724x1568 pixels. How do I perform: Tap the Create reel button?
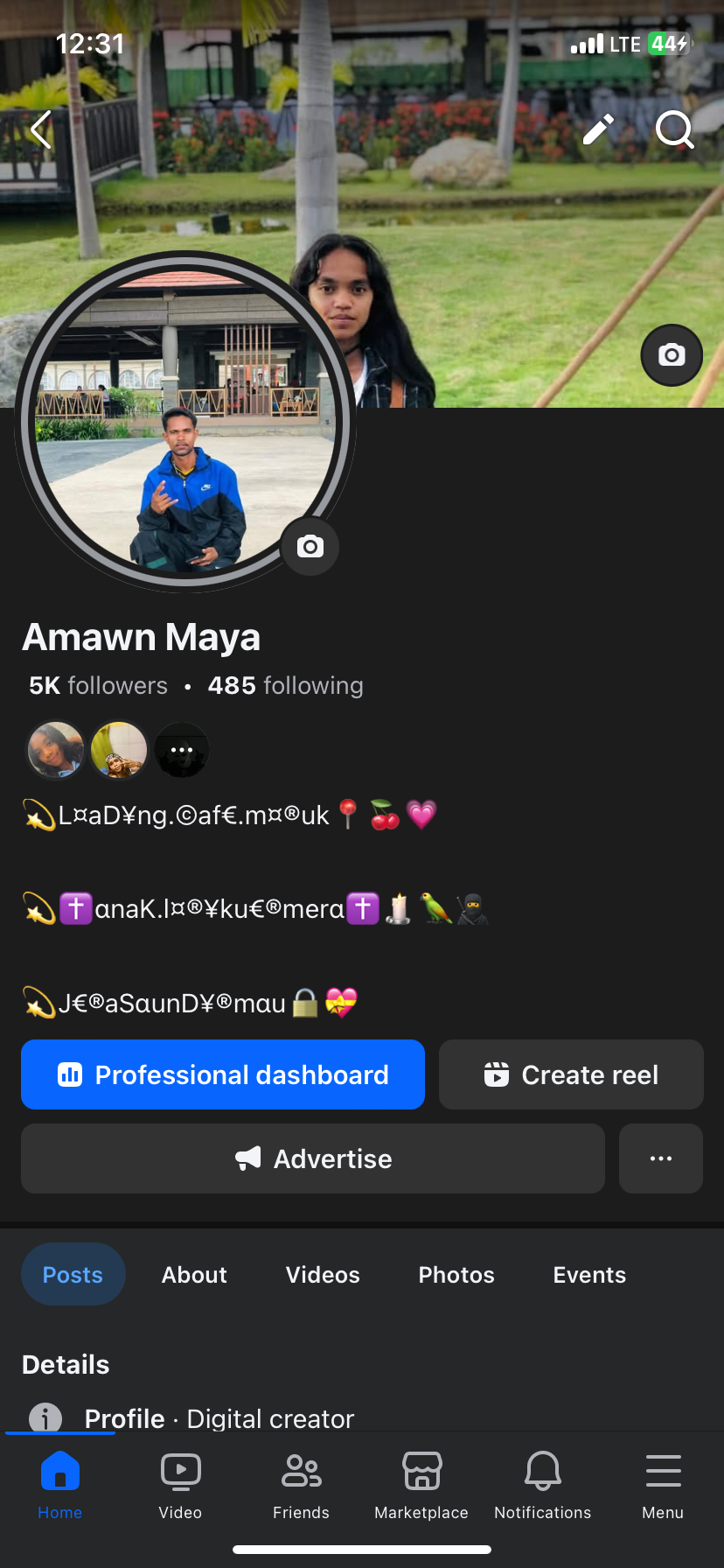[x=571, y=1074]
